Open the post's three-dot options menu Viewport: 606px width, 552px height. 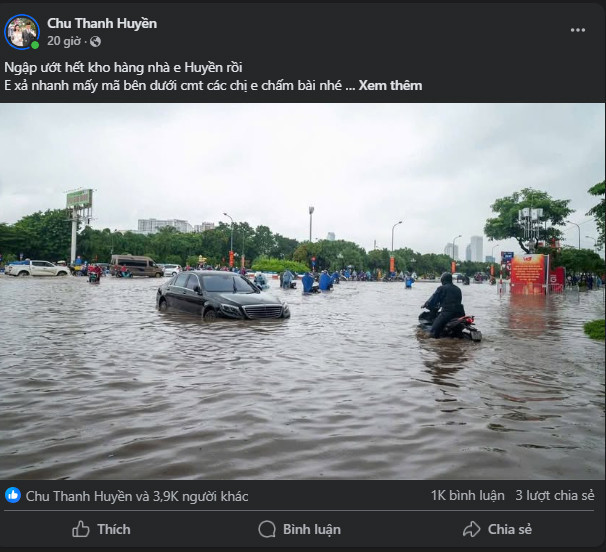coord(578,30)
